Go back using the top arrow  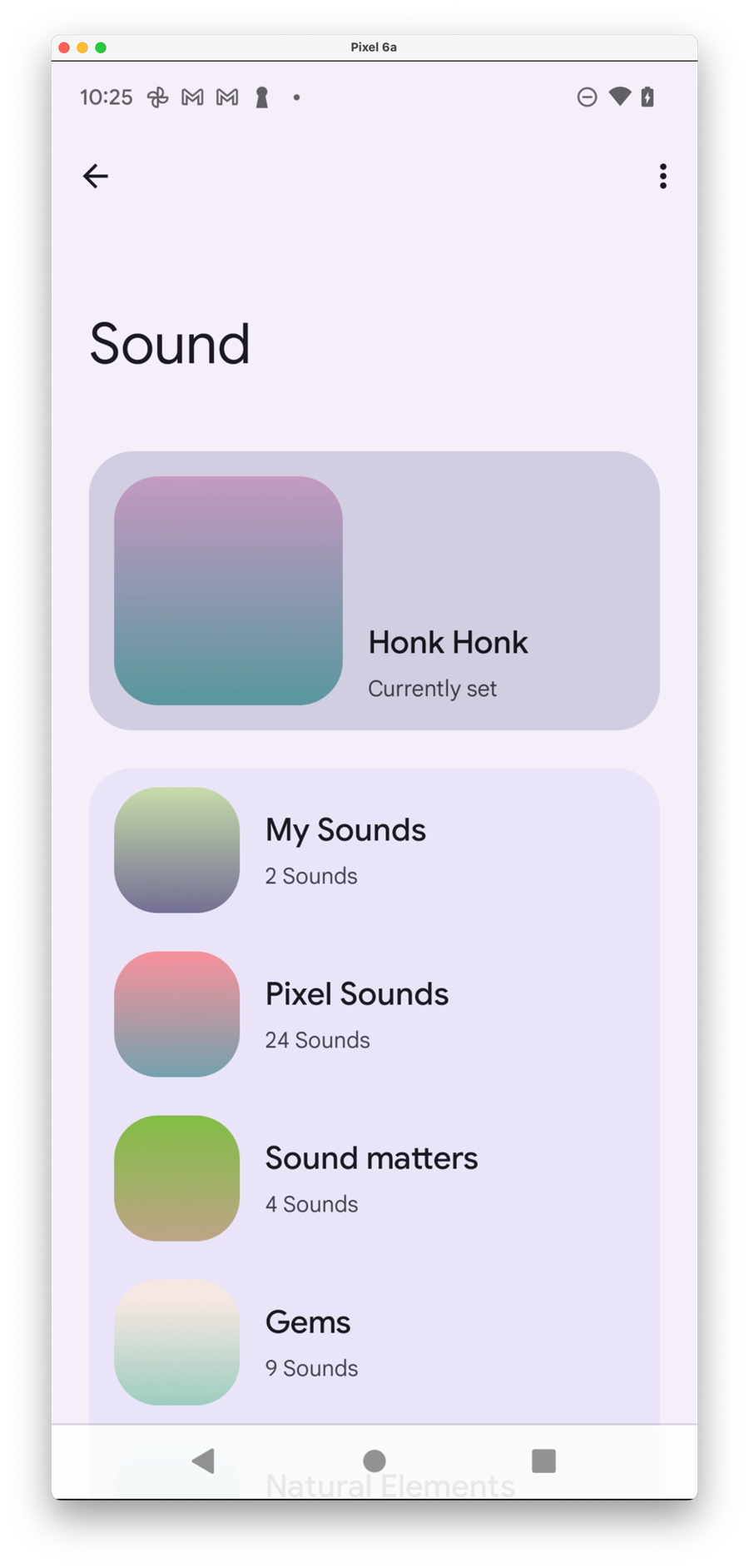96,177
